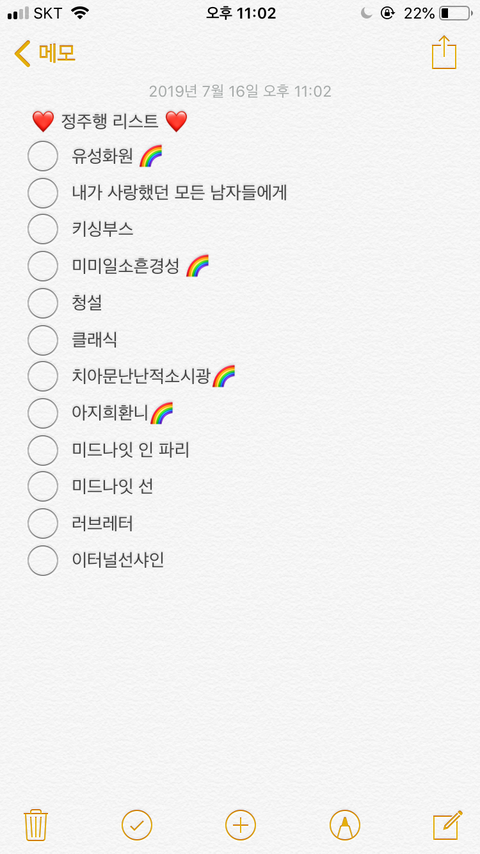Check off 미드나잇 선
The image size is (480, 854).
tap(42, 486)
